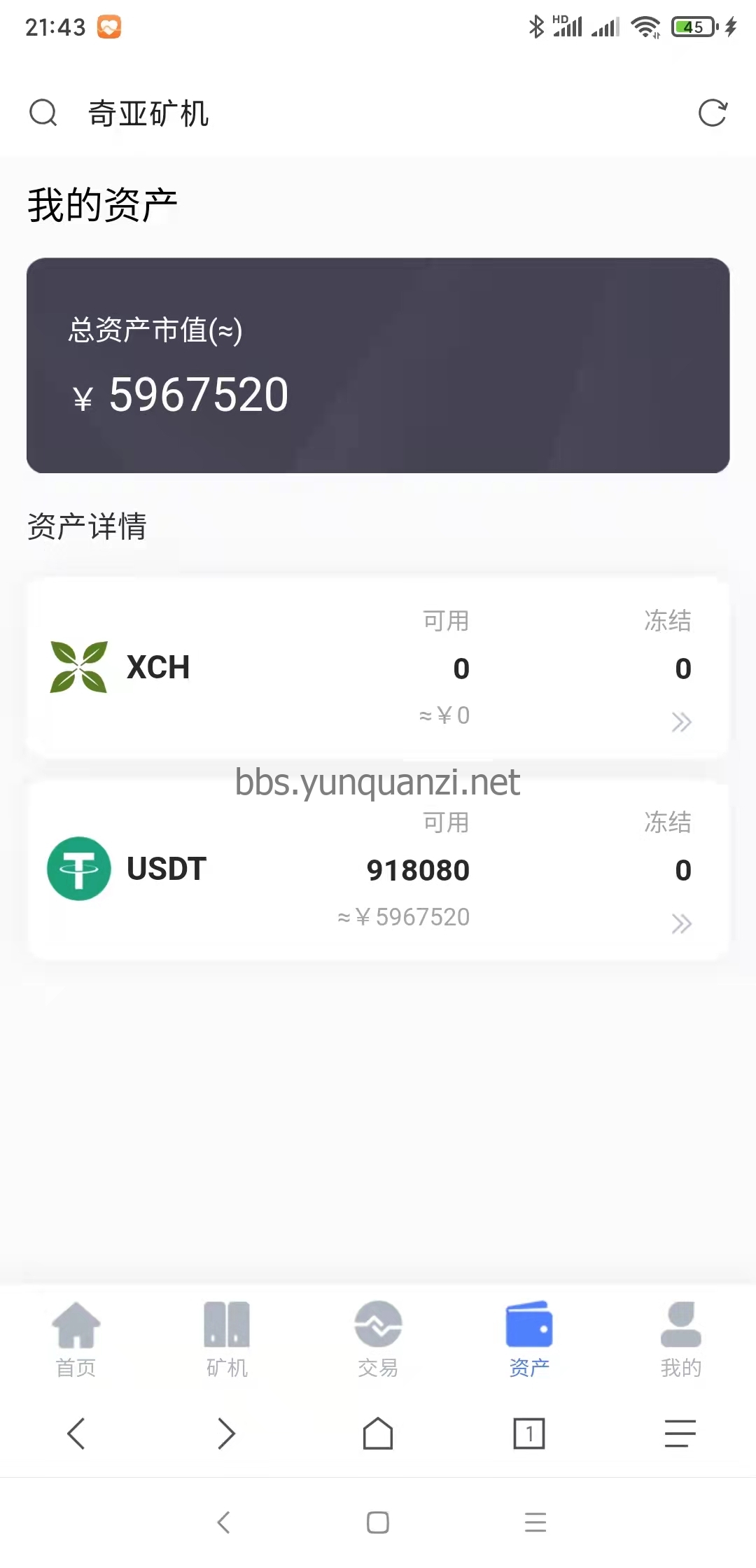Viewport: 756px width, 1568px height.
Task: Open the browser home page
Action: (x=378, y=1433)
